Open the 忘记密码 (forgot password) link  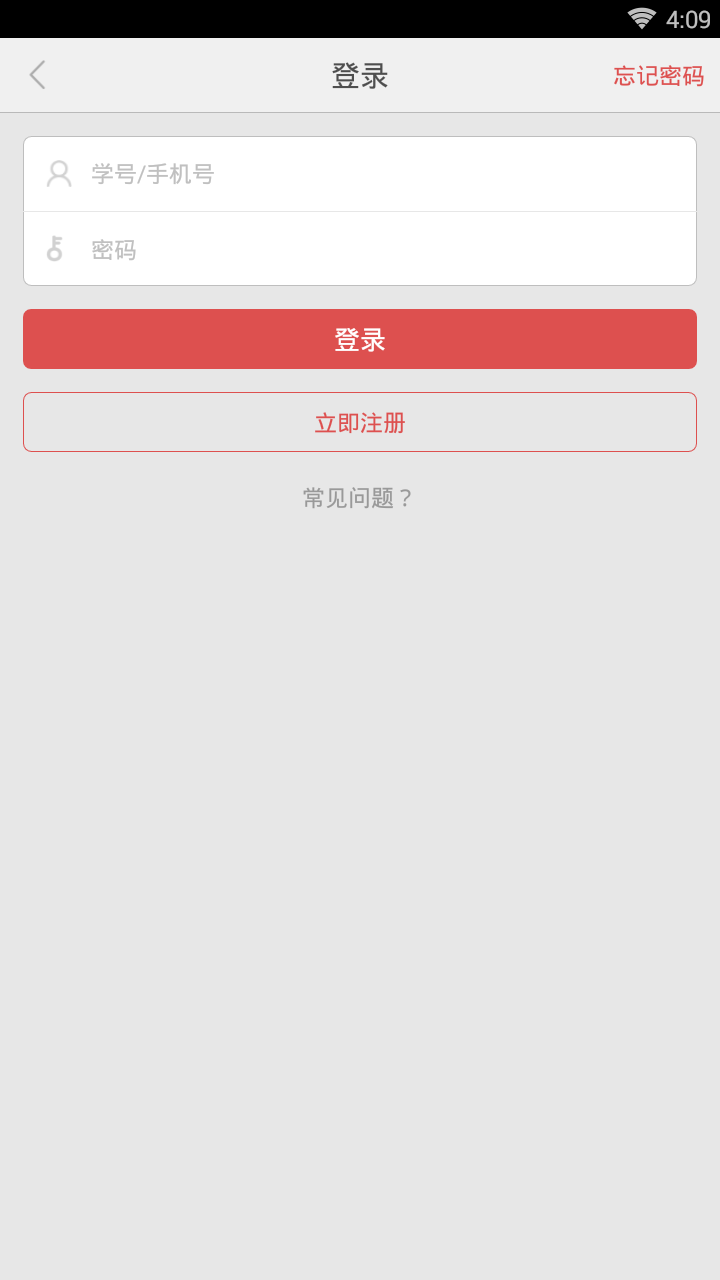pos(658,76)
